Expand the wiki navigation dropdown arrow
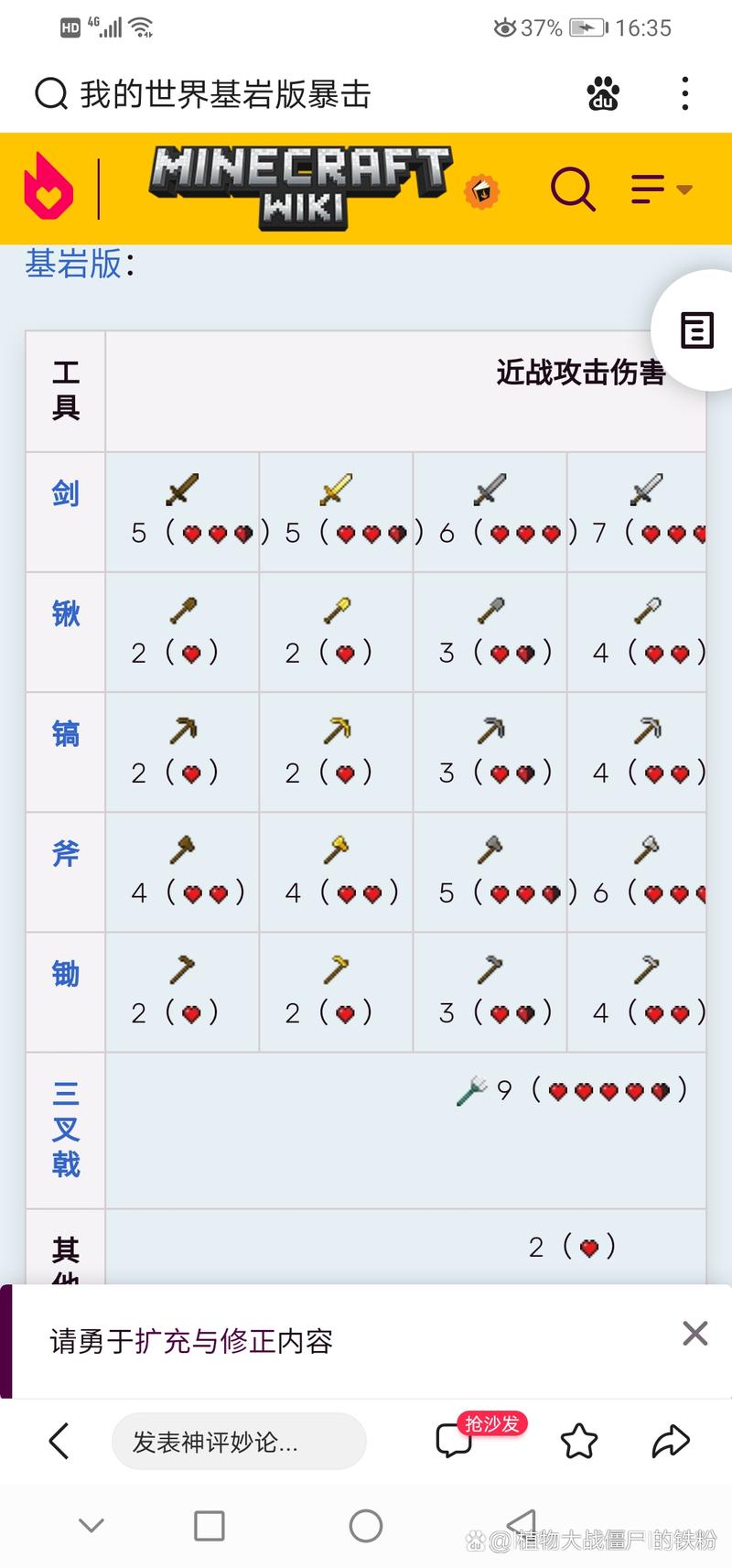Image resolution: width=732 pixels, height=1568 pixels. tap(683, 189)
